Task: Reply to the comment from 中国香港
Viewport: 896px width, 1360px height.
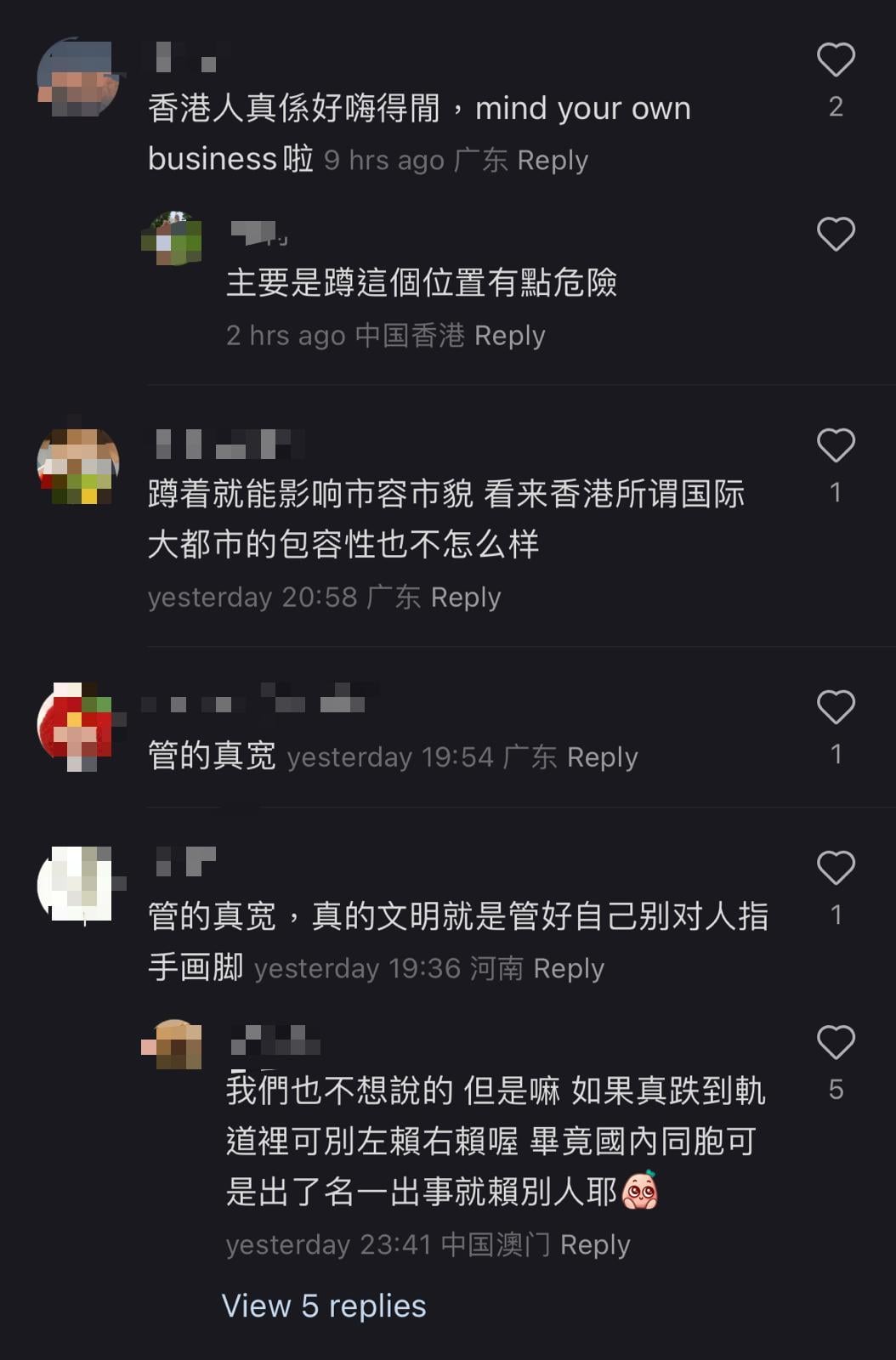Action: pyautogui.click(x=509, y=336)
